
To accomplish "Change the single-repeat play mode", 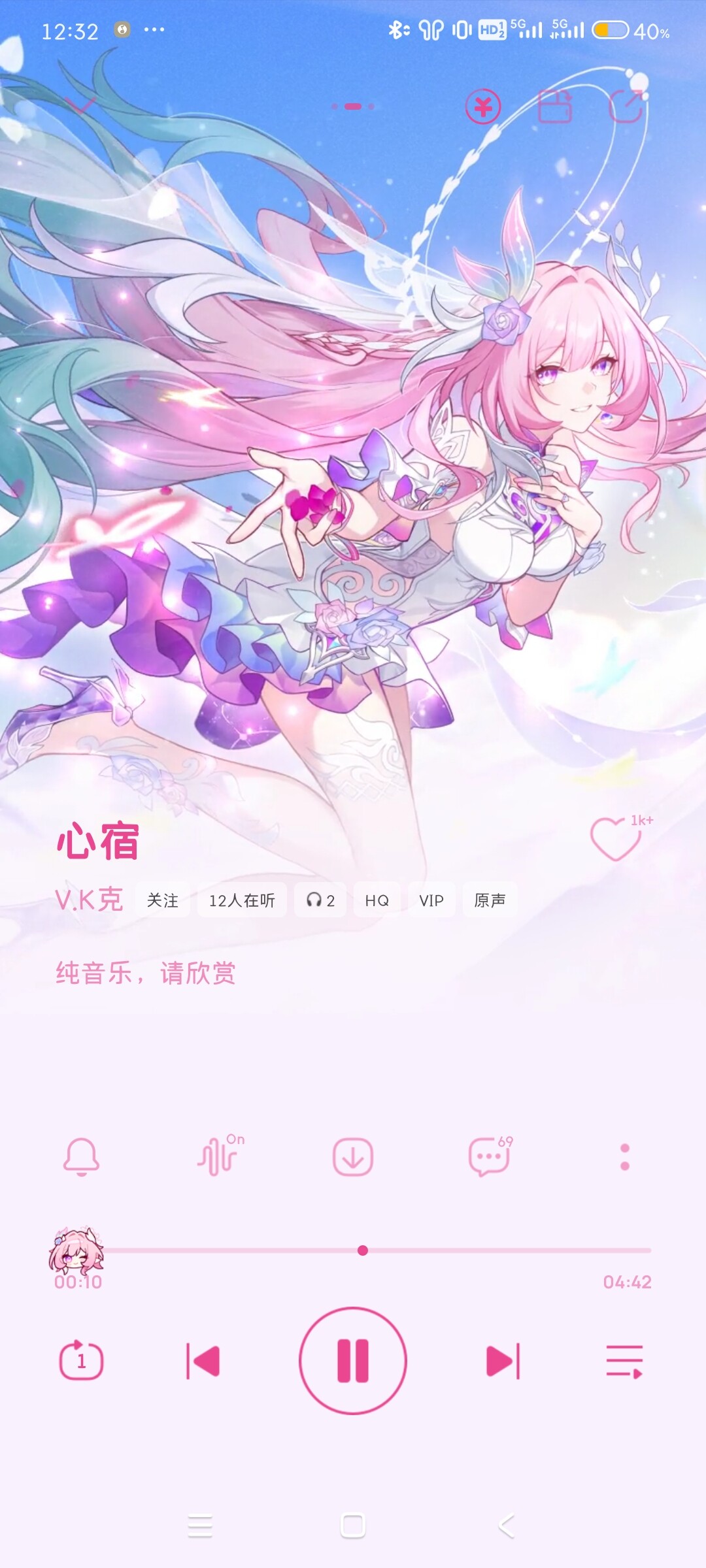I will 81,1361.
